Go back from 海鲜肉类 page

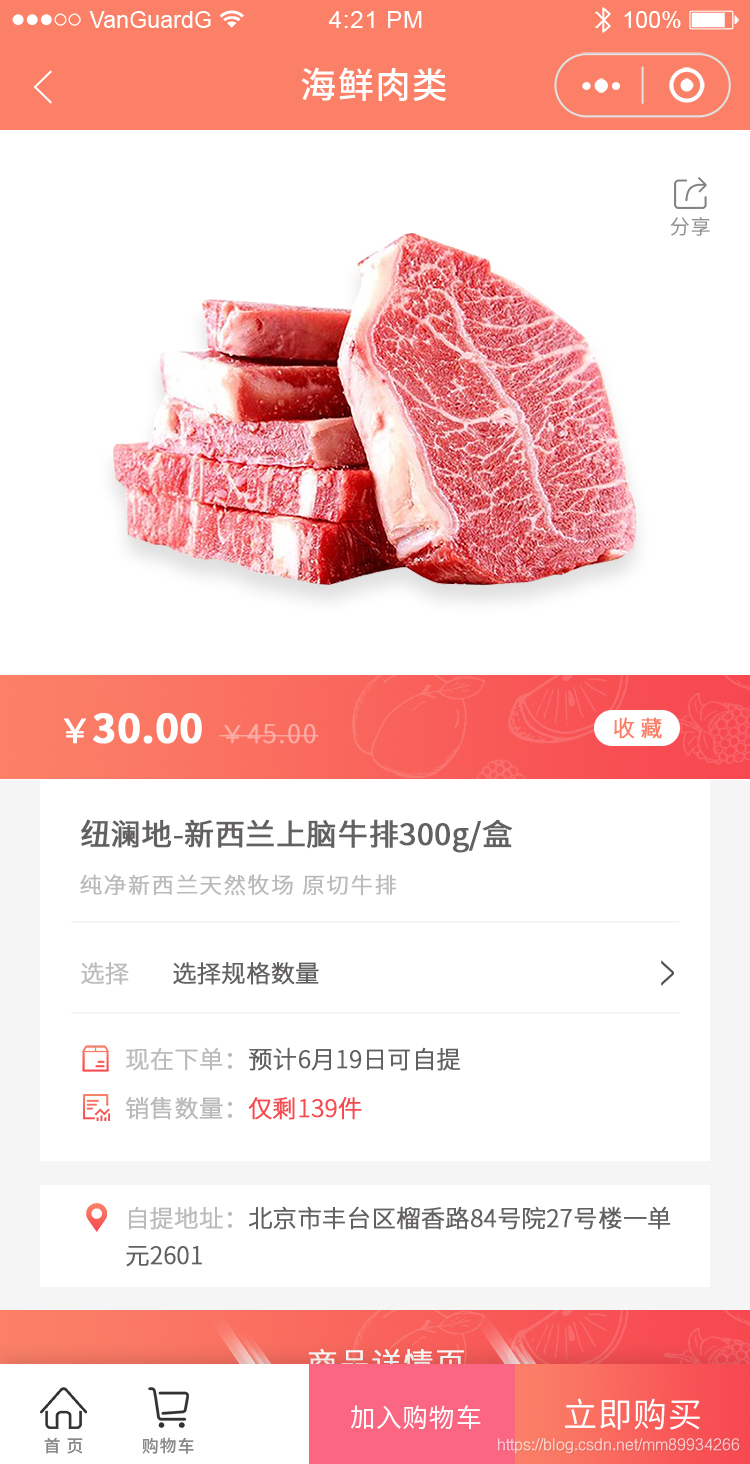[x=43, y=87]
